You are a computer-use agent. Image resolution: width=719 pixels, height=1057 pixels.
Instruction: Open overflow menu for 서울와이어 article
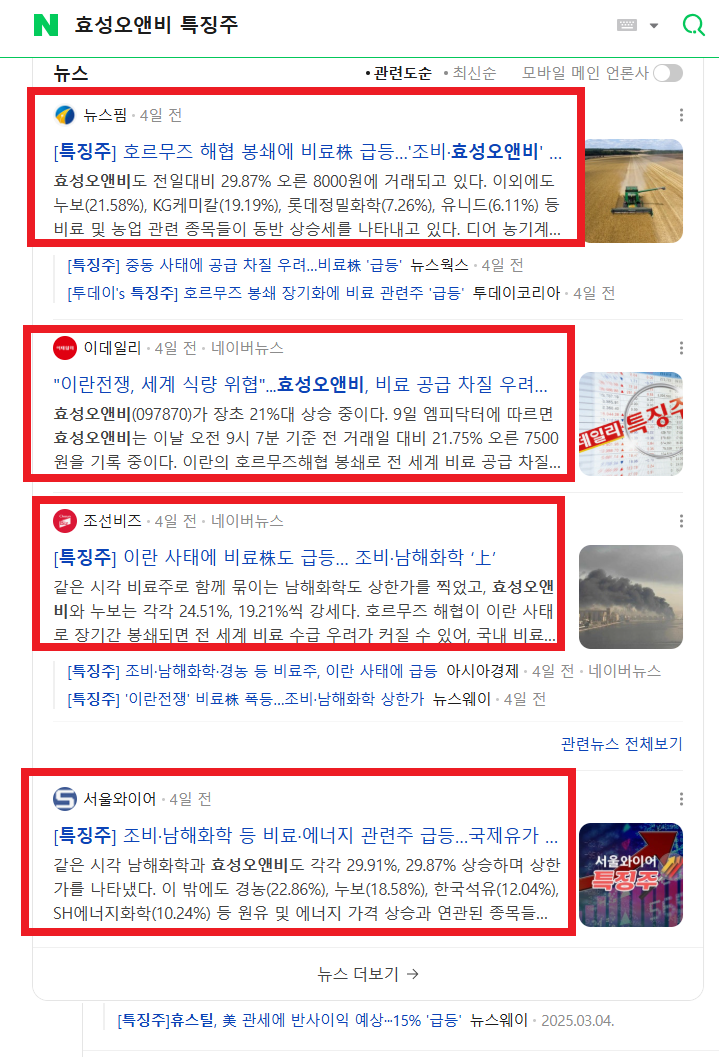coord(681,799)
